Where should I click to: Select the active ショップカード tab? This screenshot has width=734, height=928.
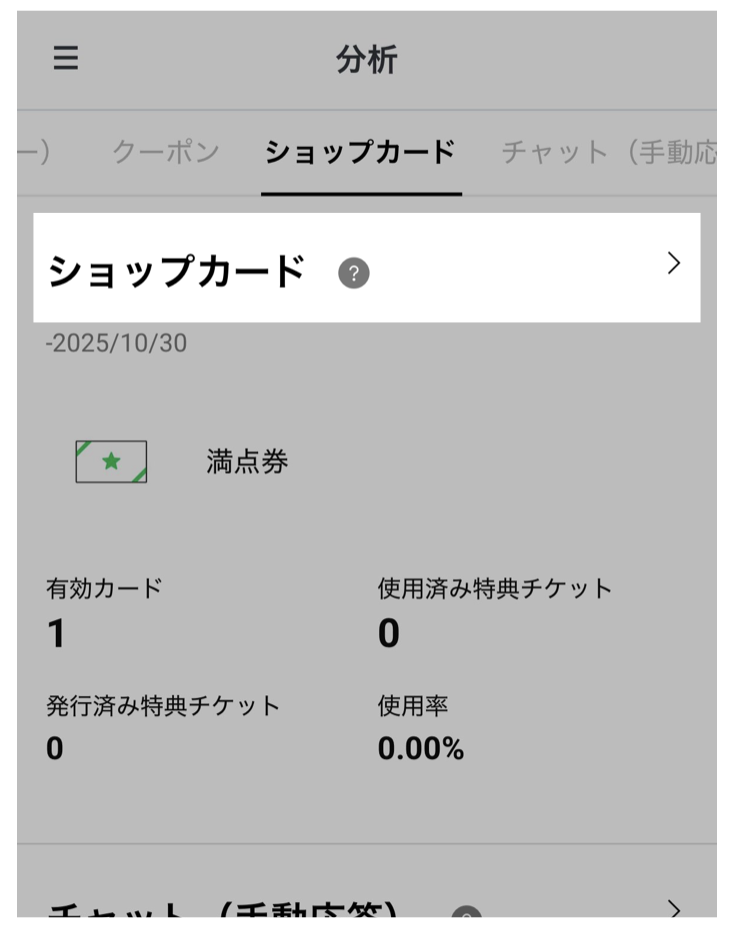tap(361, 152)
